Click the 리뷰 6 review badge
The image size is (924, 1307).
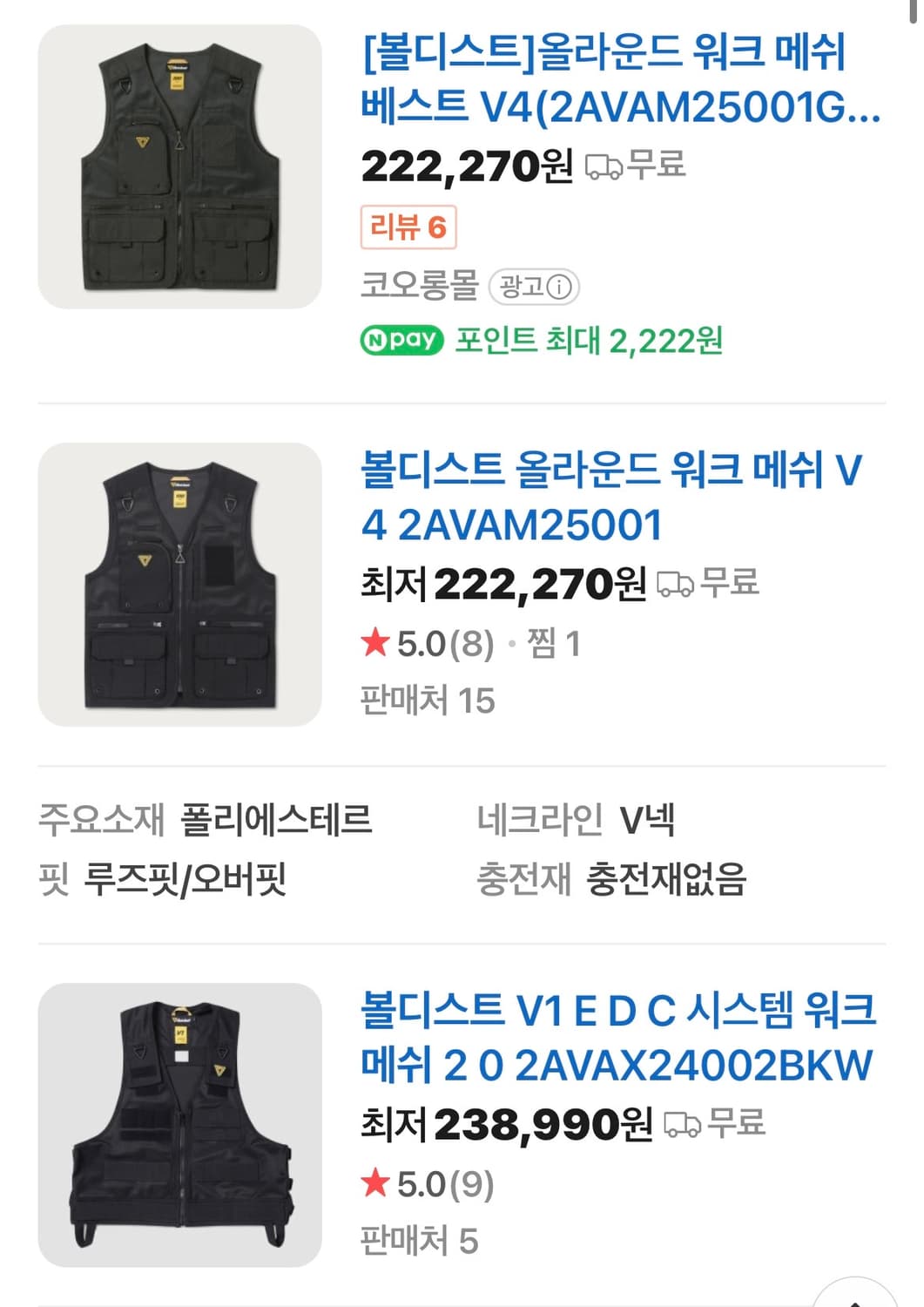(408, 226)
